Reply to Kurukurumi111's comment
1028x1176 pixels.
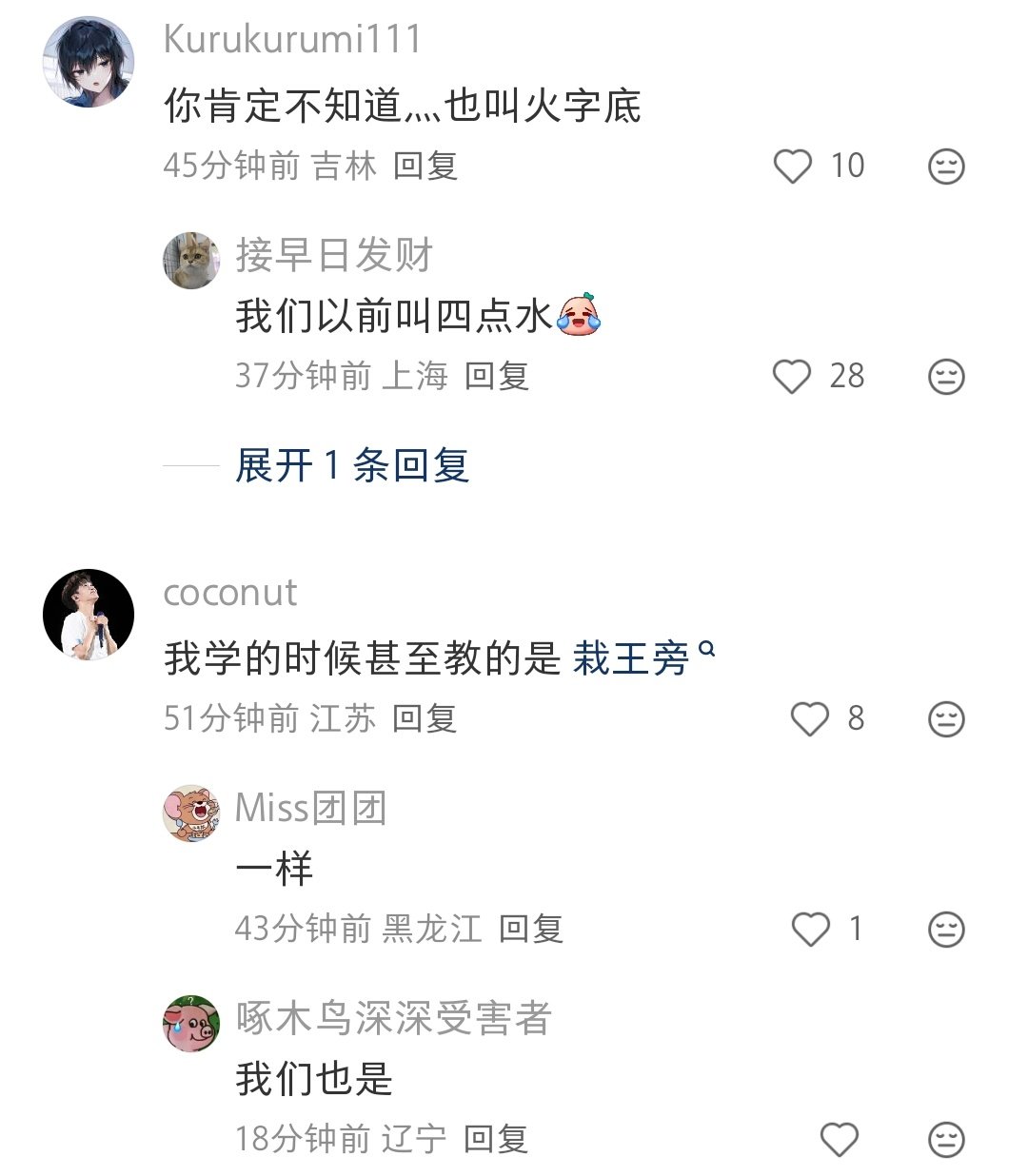[425, 166]
